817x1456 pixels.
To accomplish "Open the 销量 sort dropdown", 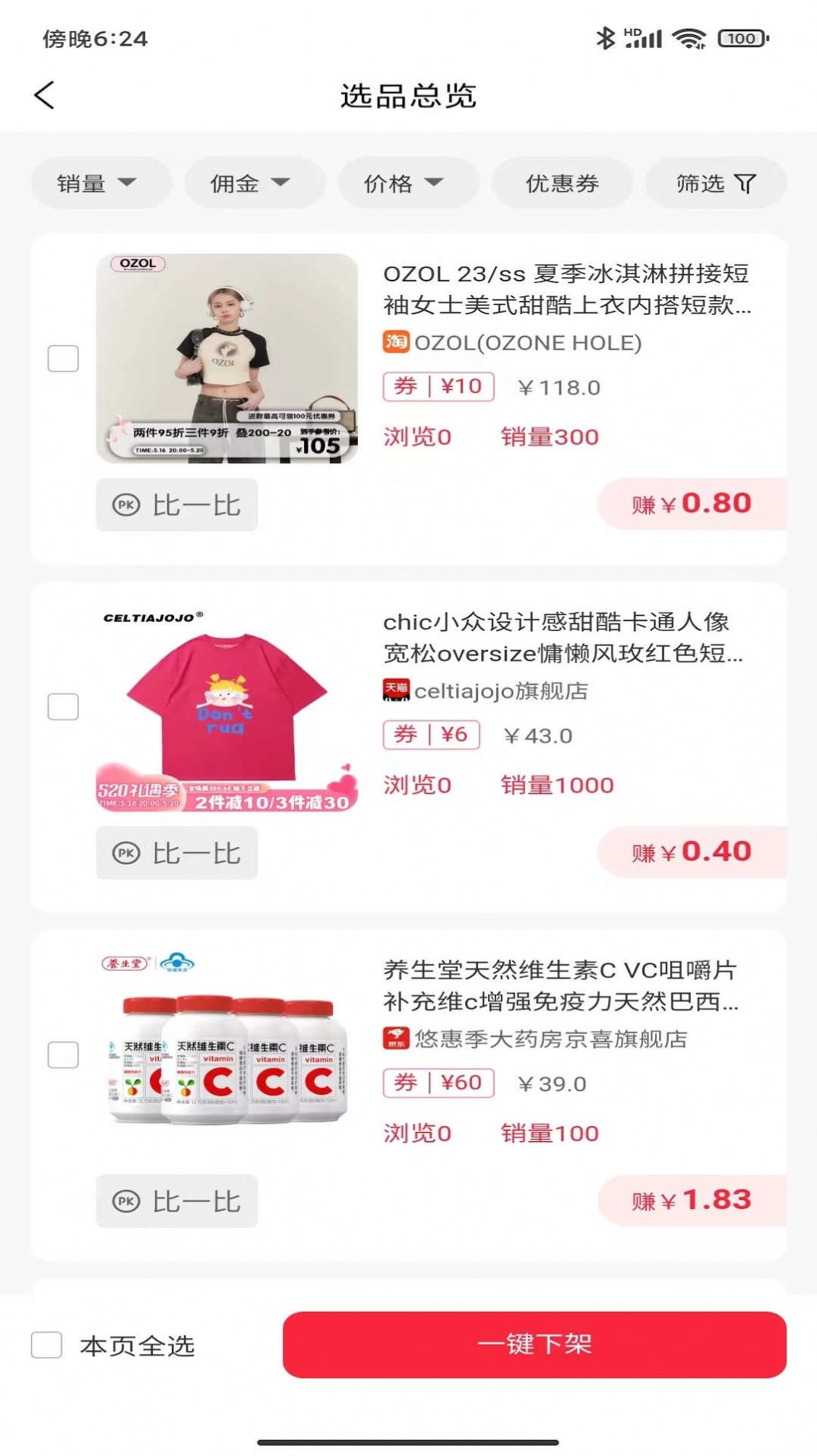I will click(x=100, y=182).
